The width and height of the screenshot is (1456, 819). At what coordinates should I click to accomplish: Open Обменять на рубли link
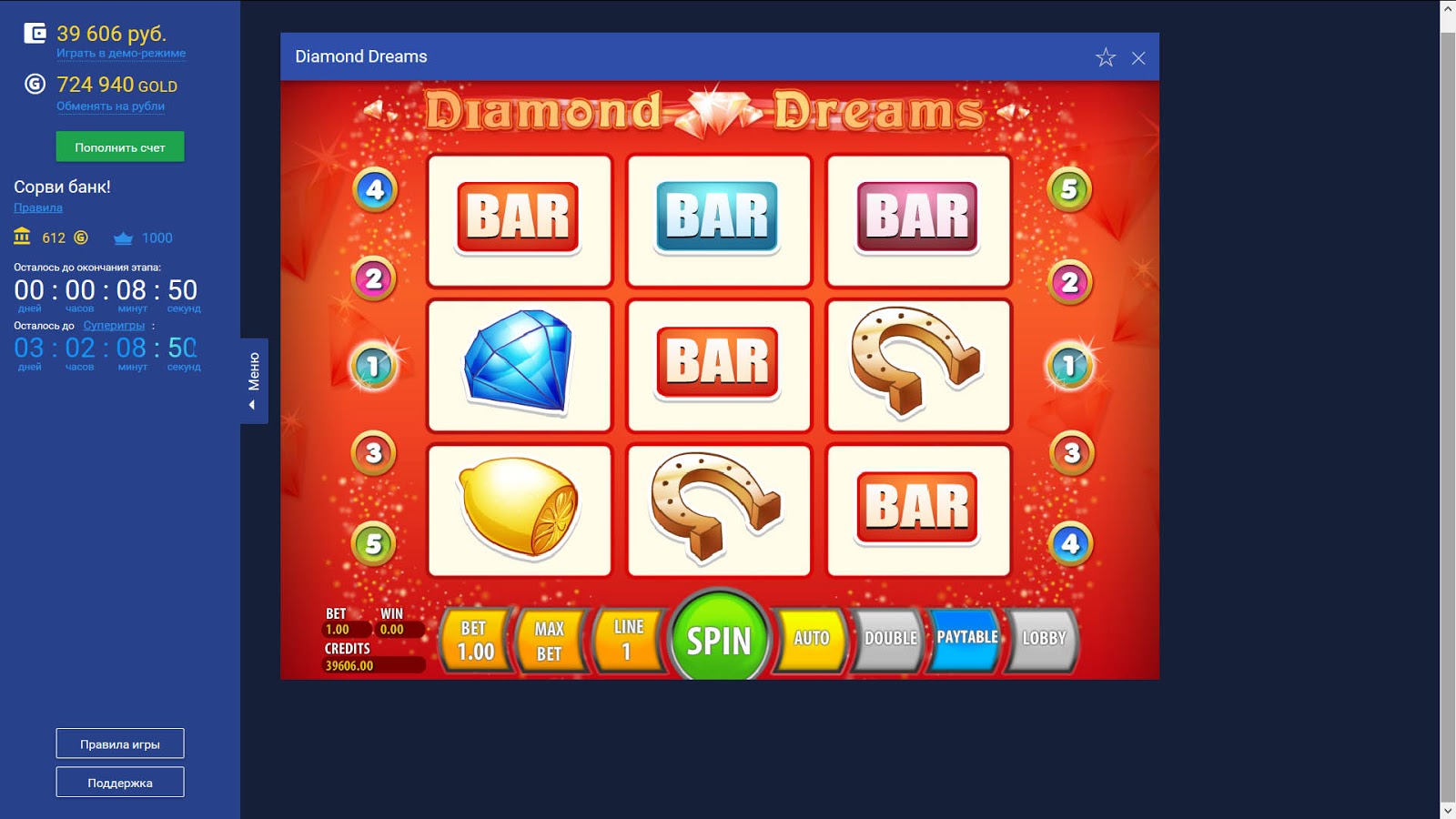tap(110, 106)
